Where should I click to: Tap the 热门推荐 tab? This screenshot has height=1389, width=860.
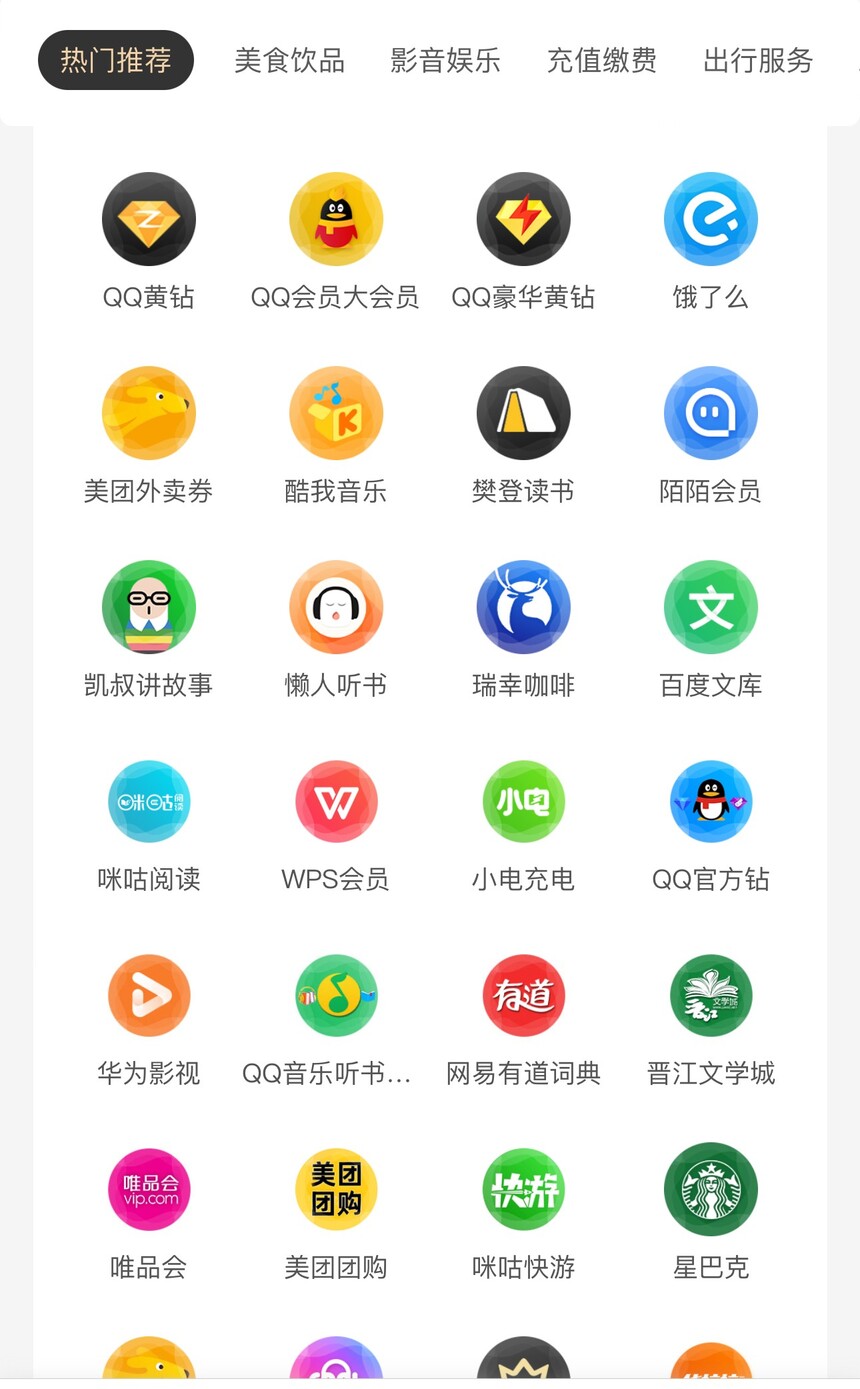(x=116, y=60)
